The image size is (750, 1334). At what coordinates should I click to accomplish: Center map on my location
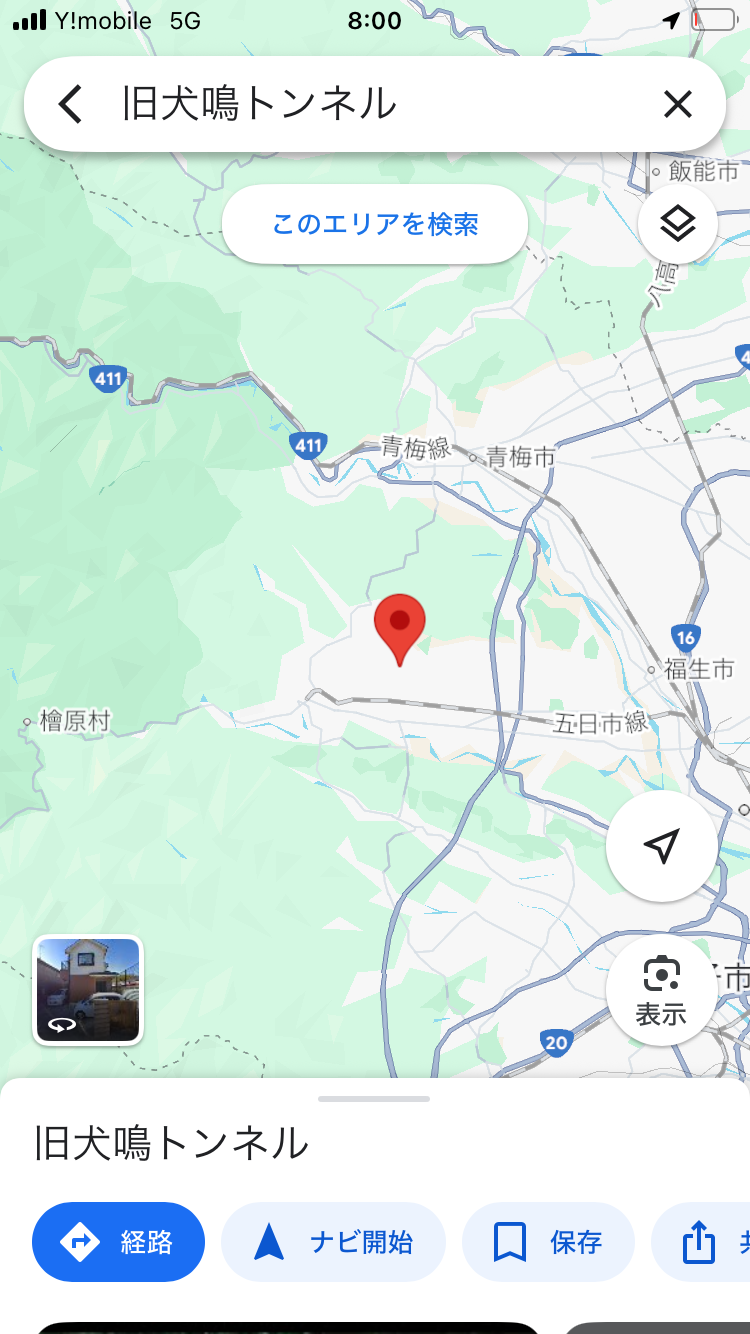pyautogui.click(x=661, y=846)
